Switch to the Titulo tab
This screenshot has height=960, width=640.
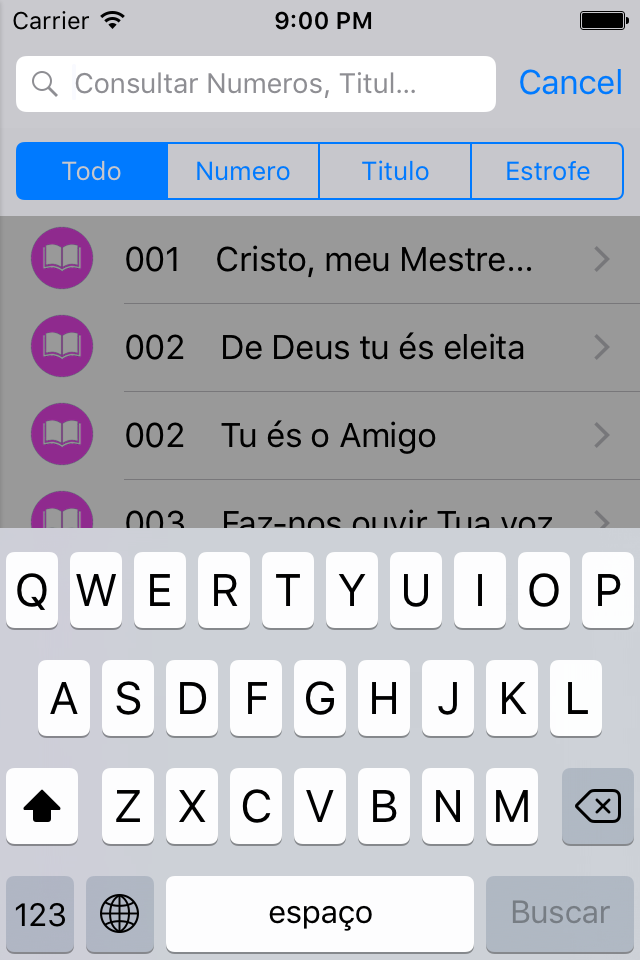tap(395, 171)
